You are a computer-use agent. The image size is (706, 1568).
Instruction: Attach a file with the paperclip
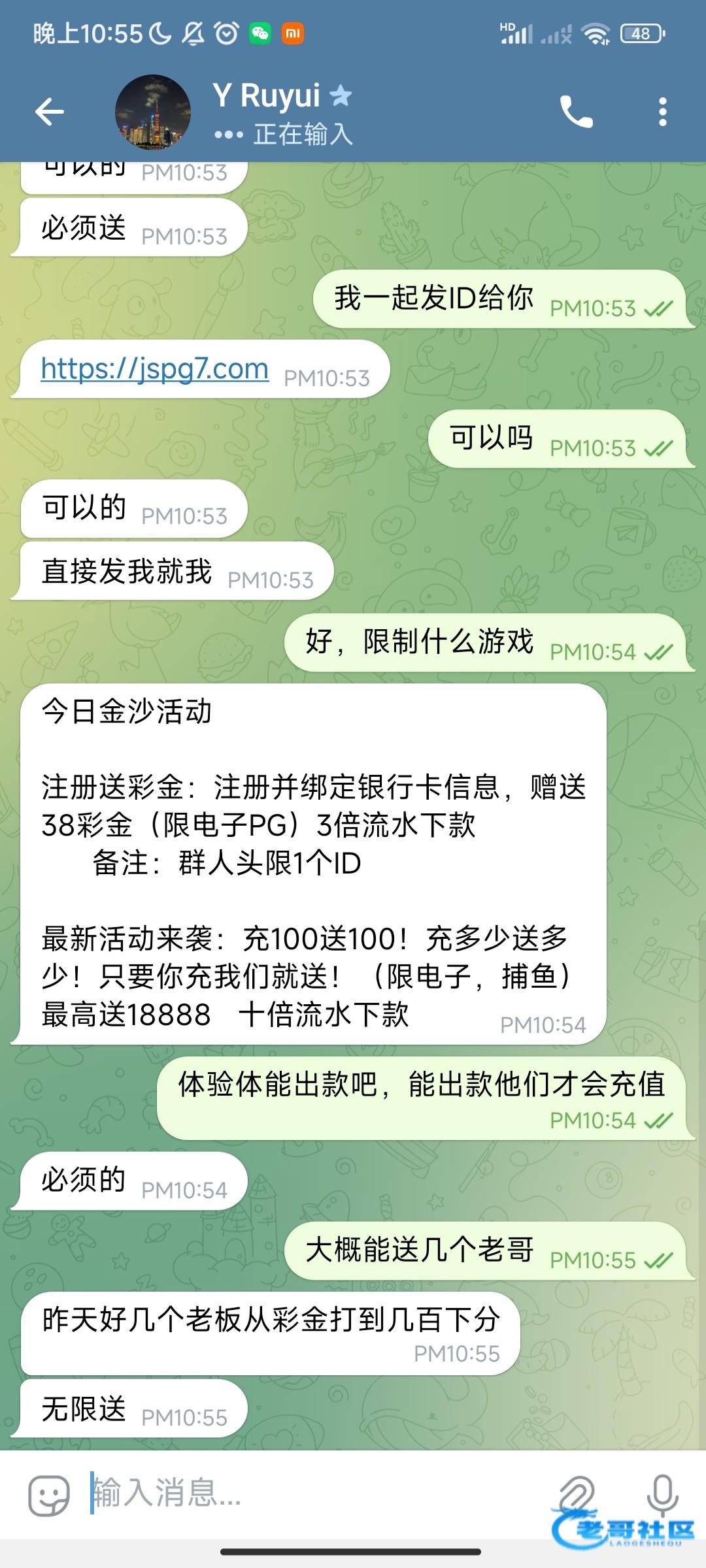pos(577,1494)
